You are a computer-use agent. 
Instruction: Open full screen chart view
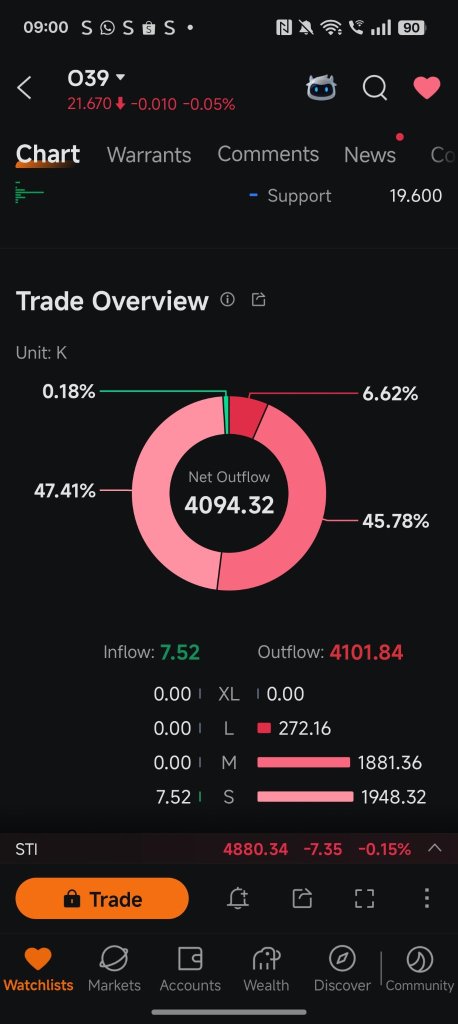tap(365, 899)
